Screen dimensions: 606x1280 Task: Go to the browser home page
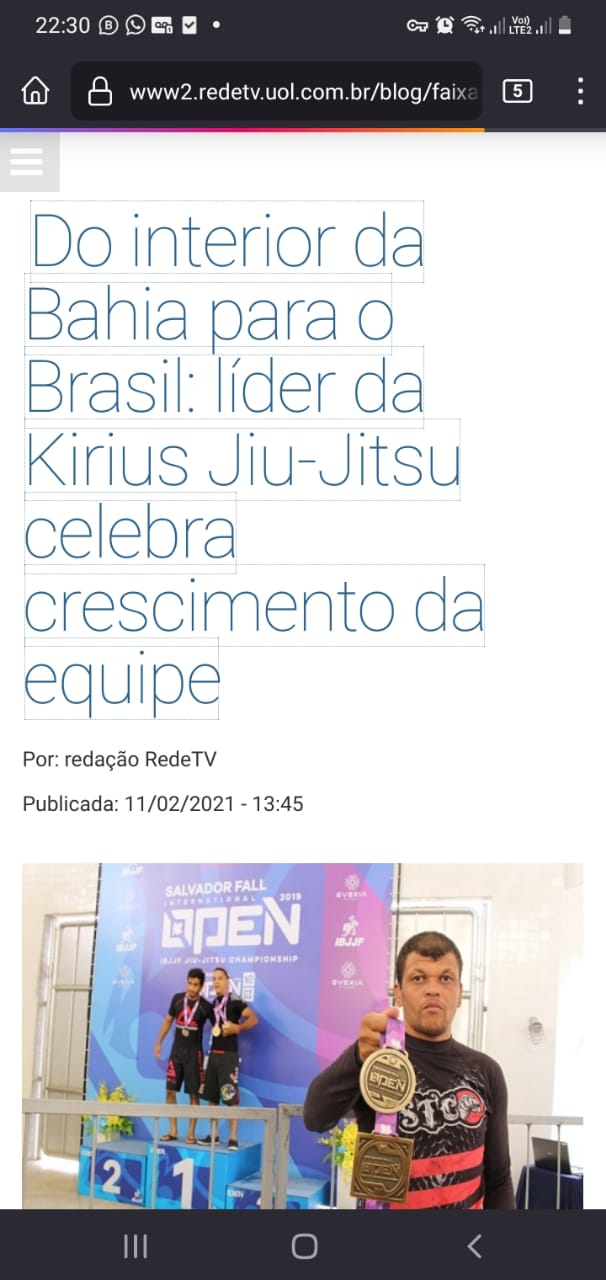[x=35, y=92]
